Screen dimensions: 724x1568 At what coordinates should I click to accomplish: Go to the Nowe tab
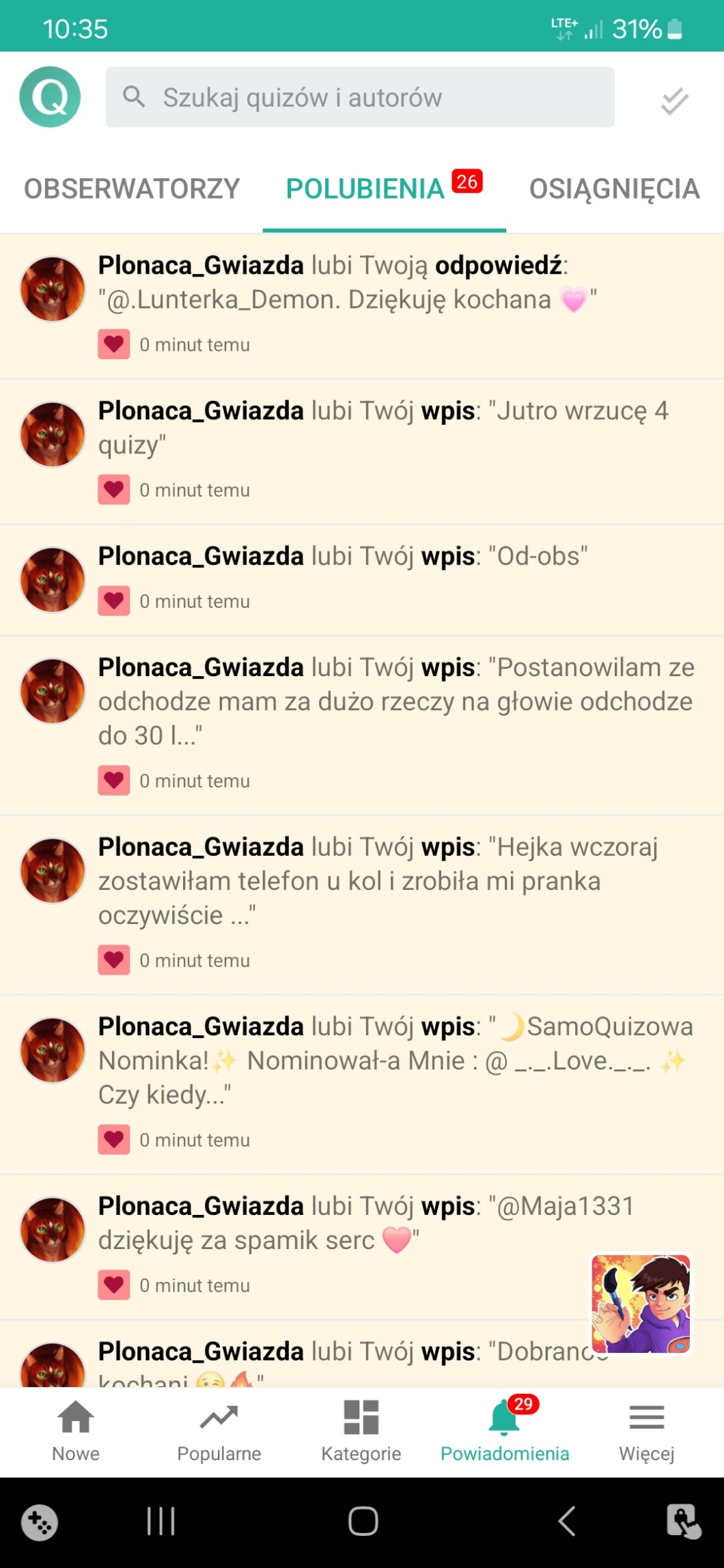[76, 1430]
